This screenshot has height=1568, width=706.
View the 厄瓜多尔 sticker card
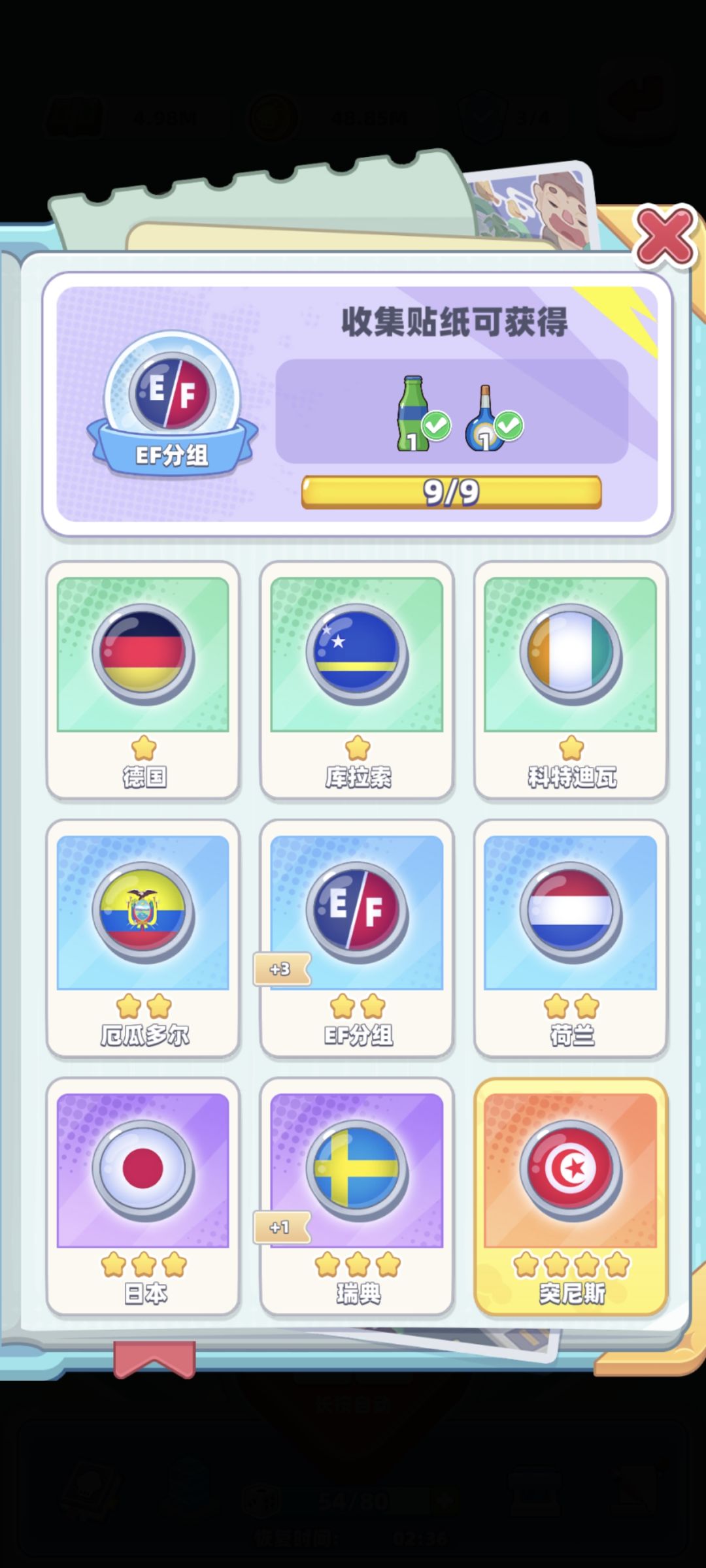(x=143, y=938)
